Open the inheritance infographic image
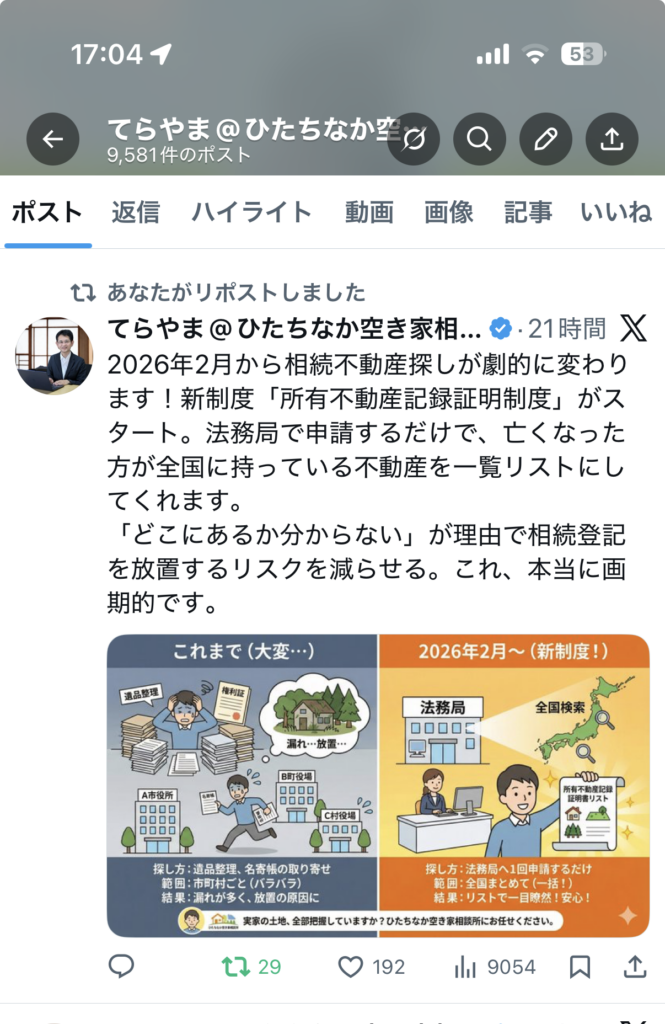Viewport: 665px width, 1024px height. pos(378,785)
